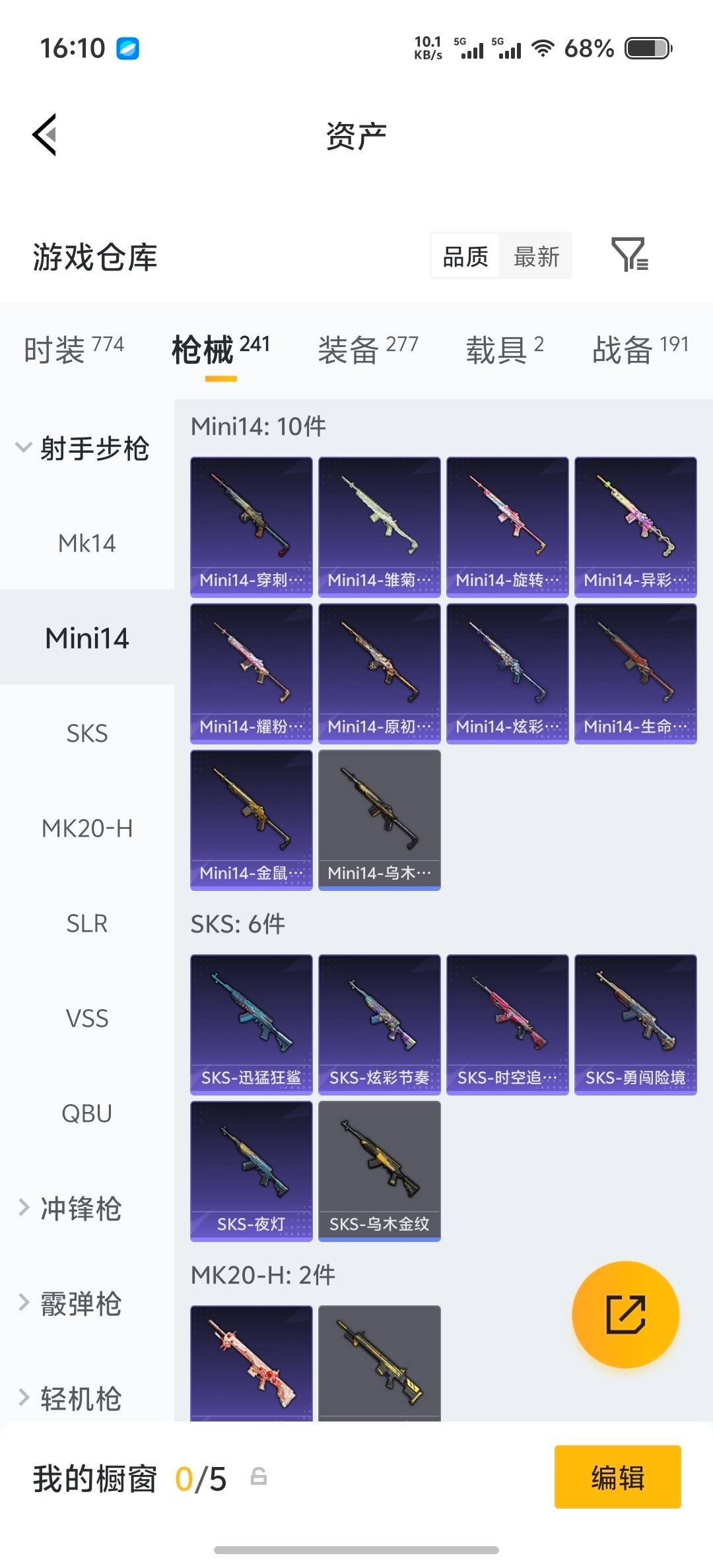Open the SKS-夜灯 skin thumbnail
The image size is (713, 1568).
click(x=251, y=1173)
